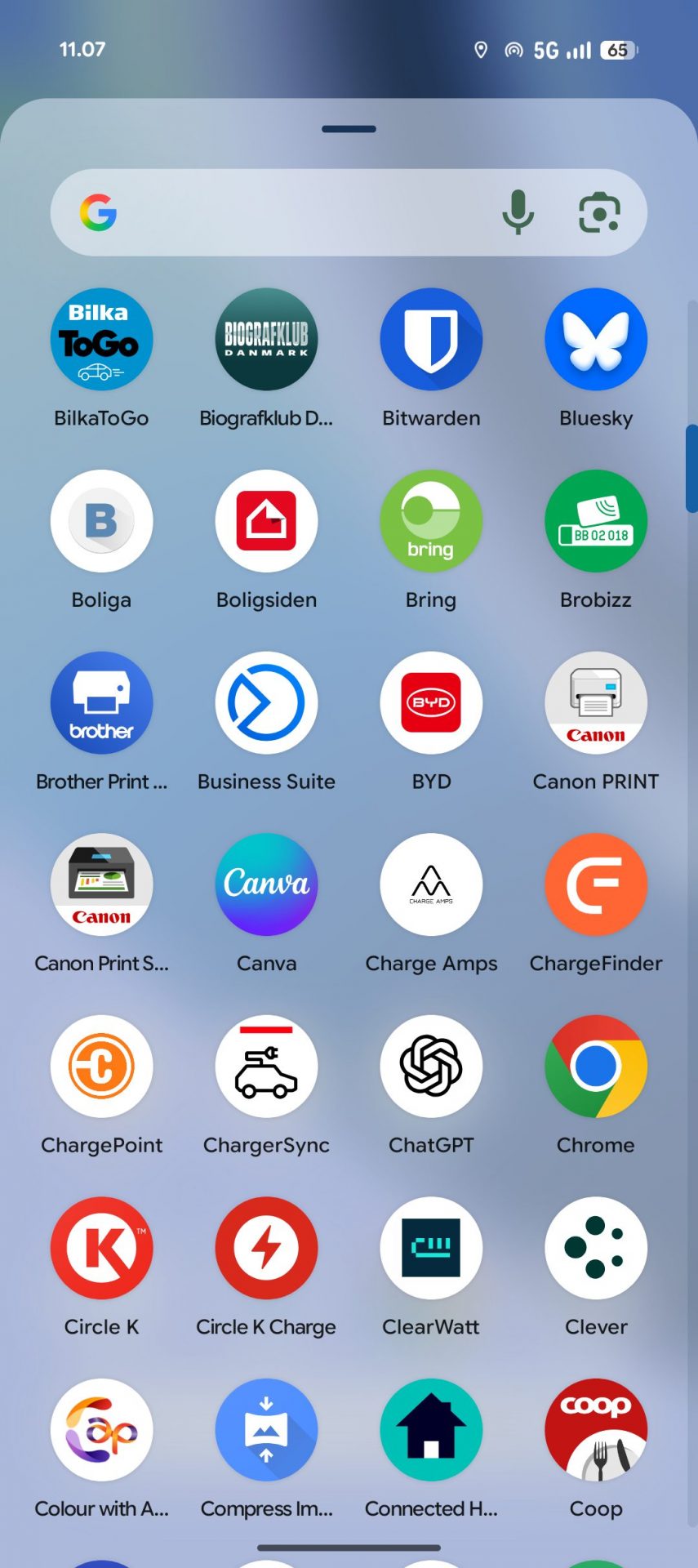The image size is (698, 1568).
Task: Open Google Lens camera search
Action: [599, 212]
